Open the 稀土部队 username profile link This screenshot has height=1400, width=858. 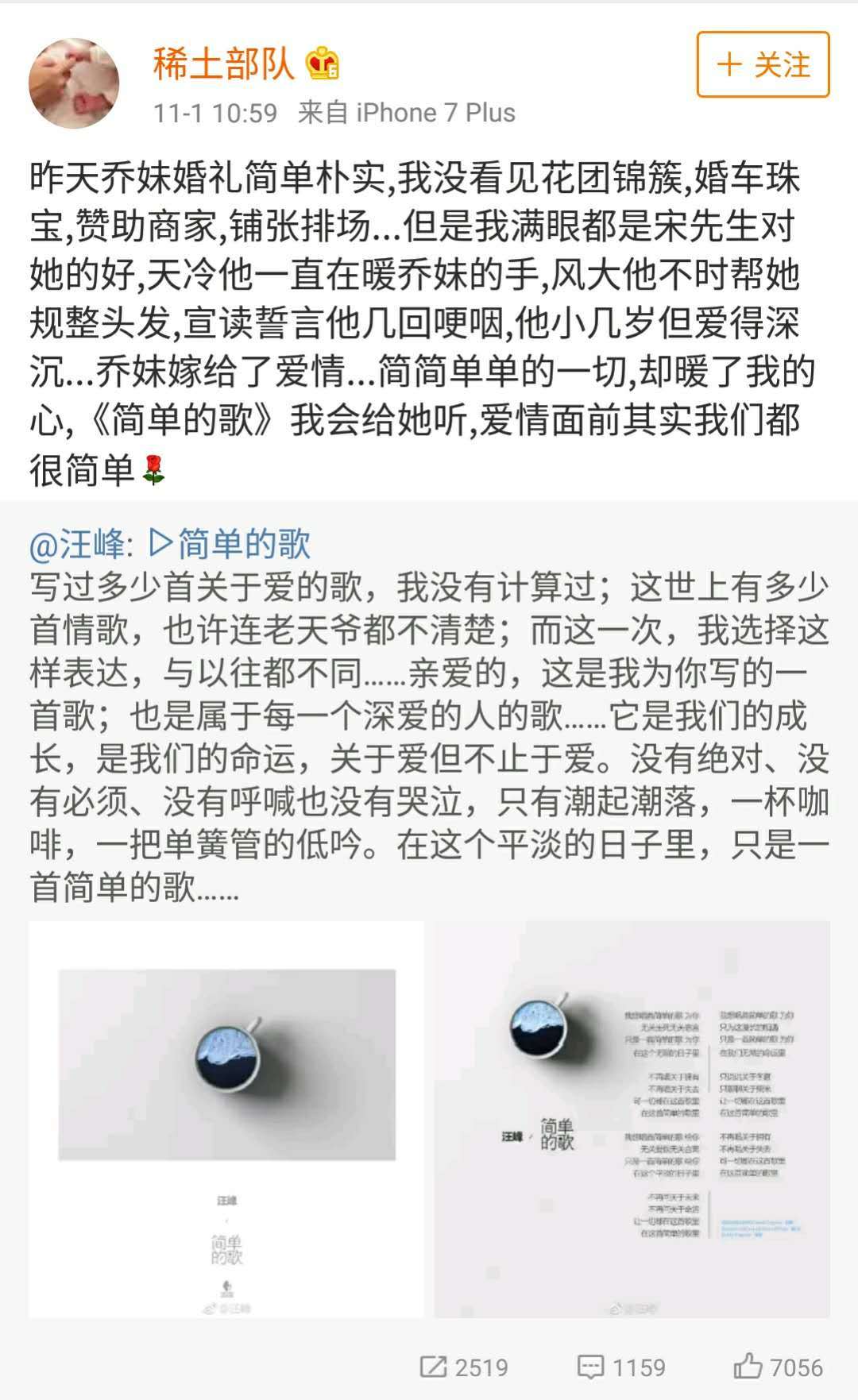[x=224, y=64]
